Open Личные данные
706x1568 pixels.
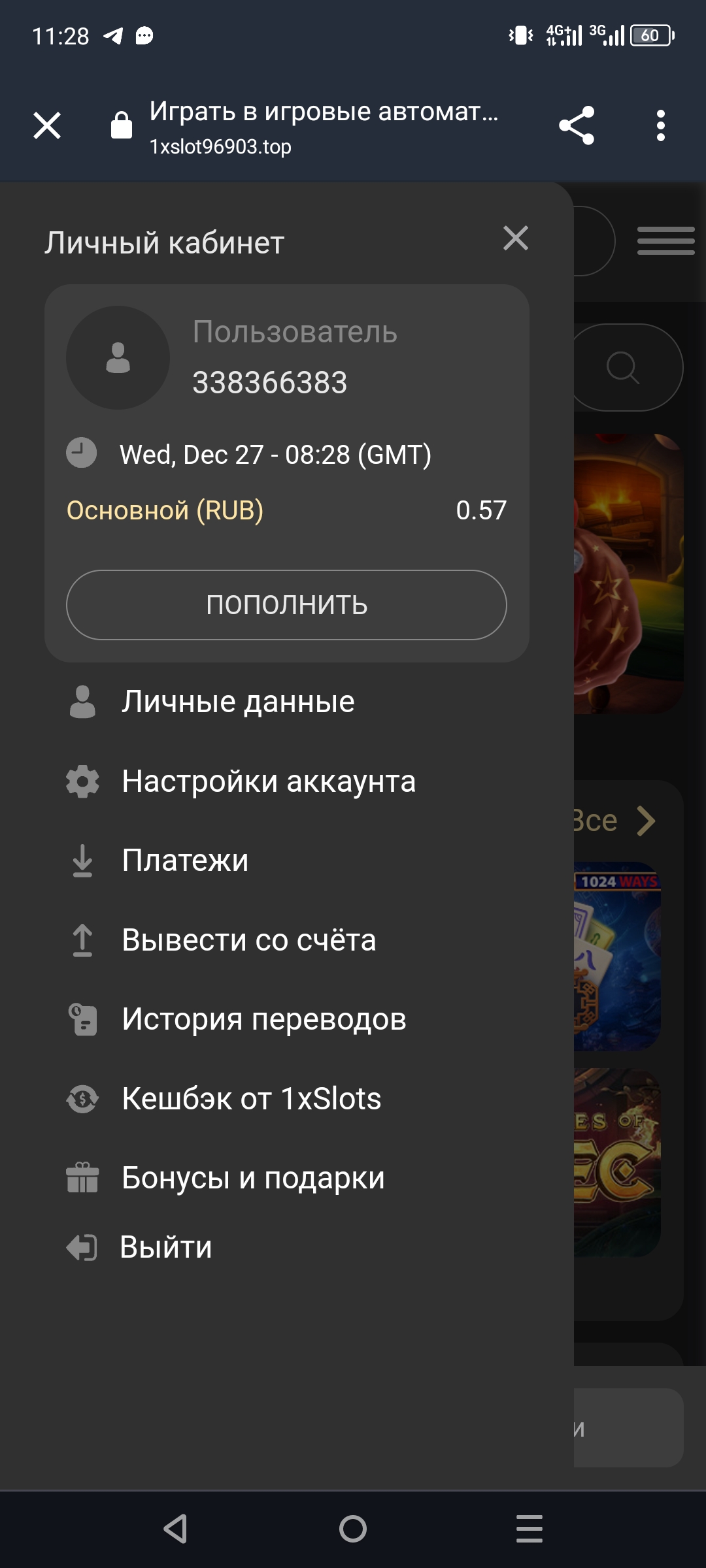238,702
